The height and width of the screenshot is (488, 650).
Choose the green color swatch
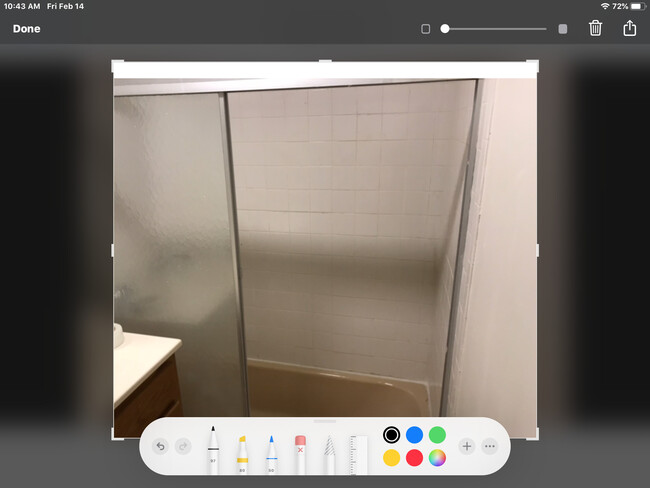(x=437, y=435)
